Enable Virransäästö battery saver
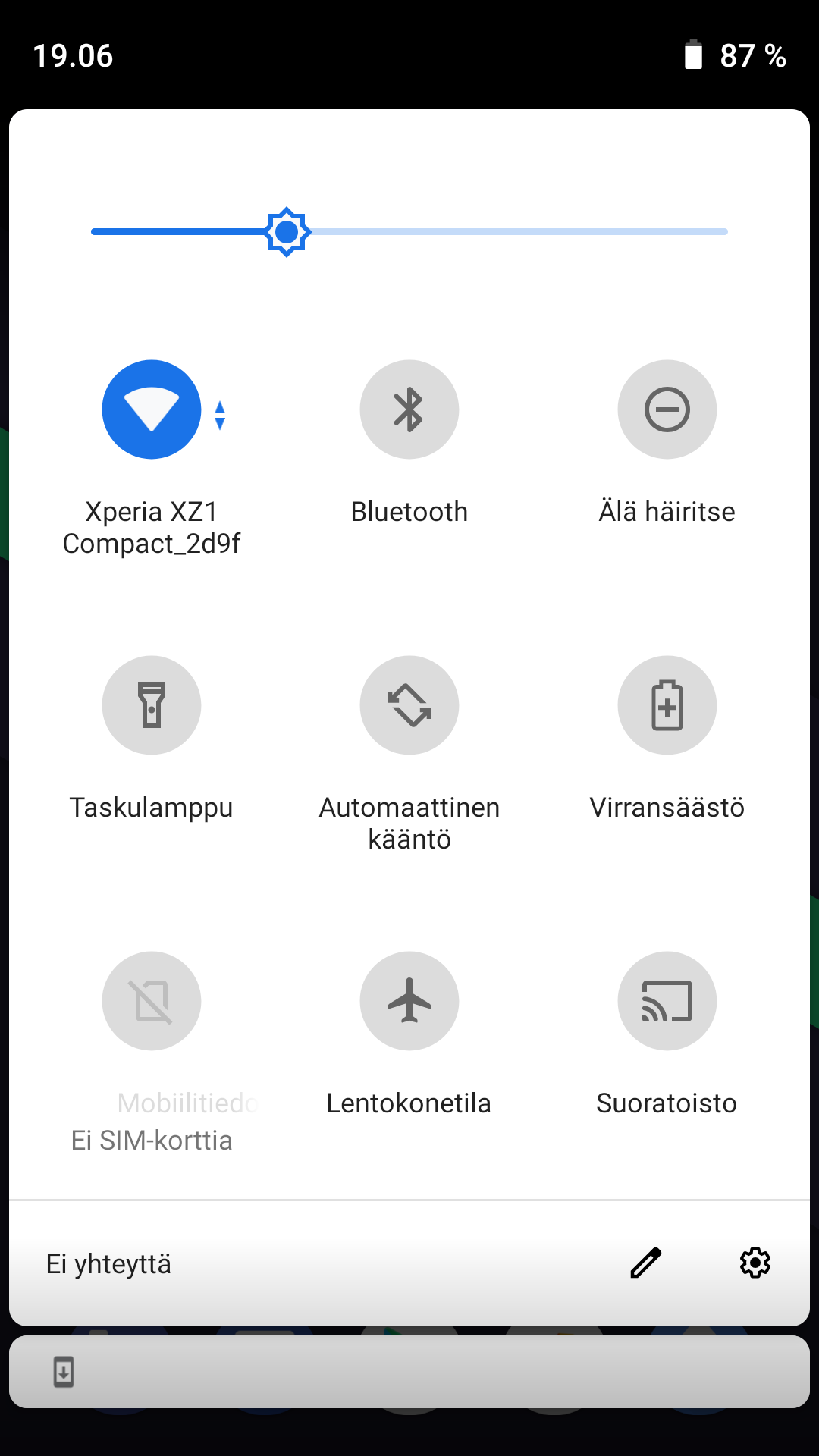This screenshot has width=819, height=1456. point(667,705)
